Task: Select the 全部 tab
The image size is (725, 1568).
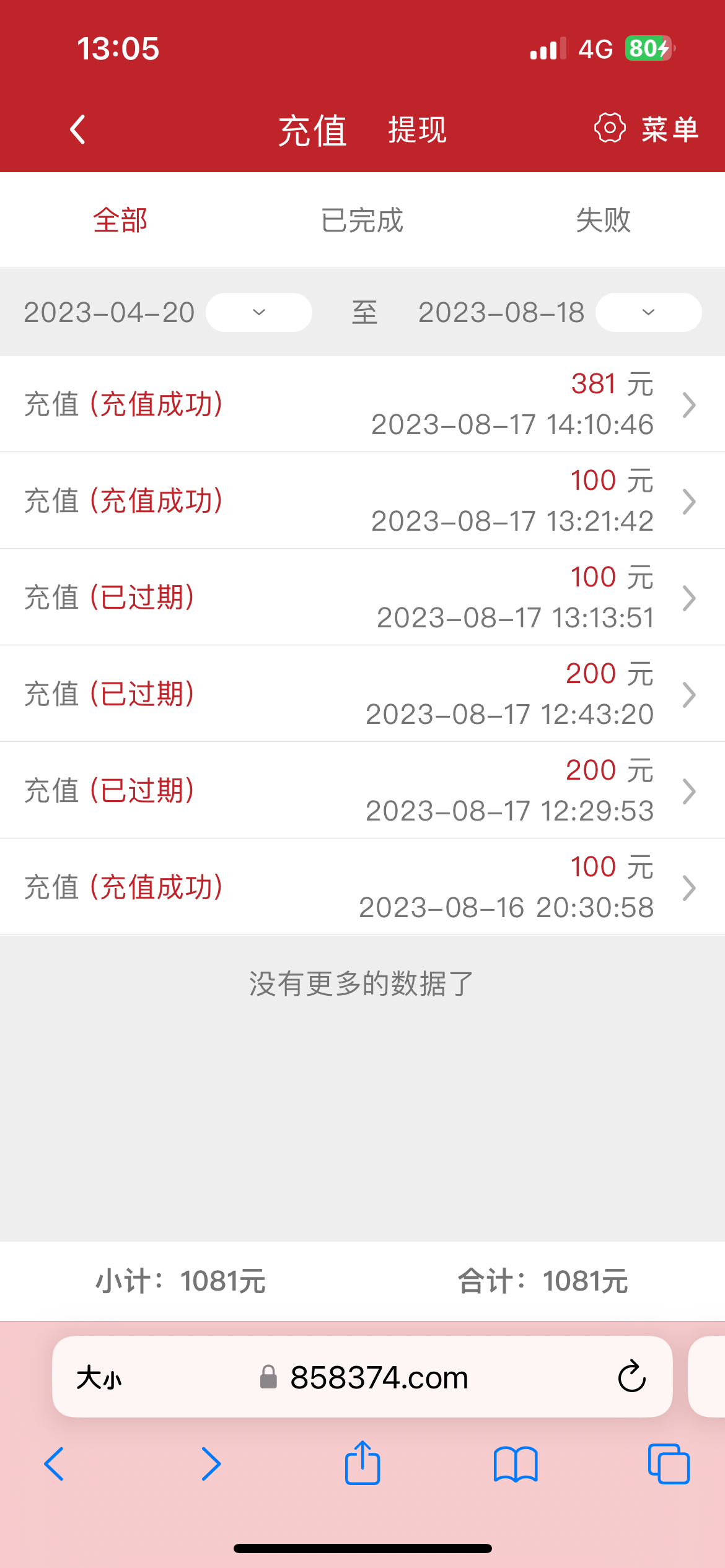Action: [x=120, y=220]
